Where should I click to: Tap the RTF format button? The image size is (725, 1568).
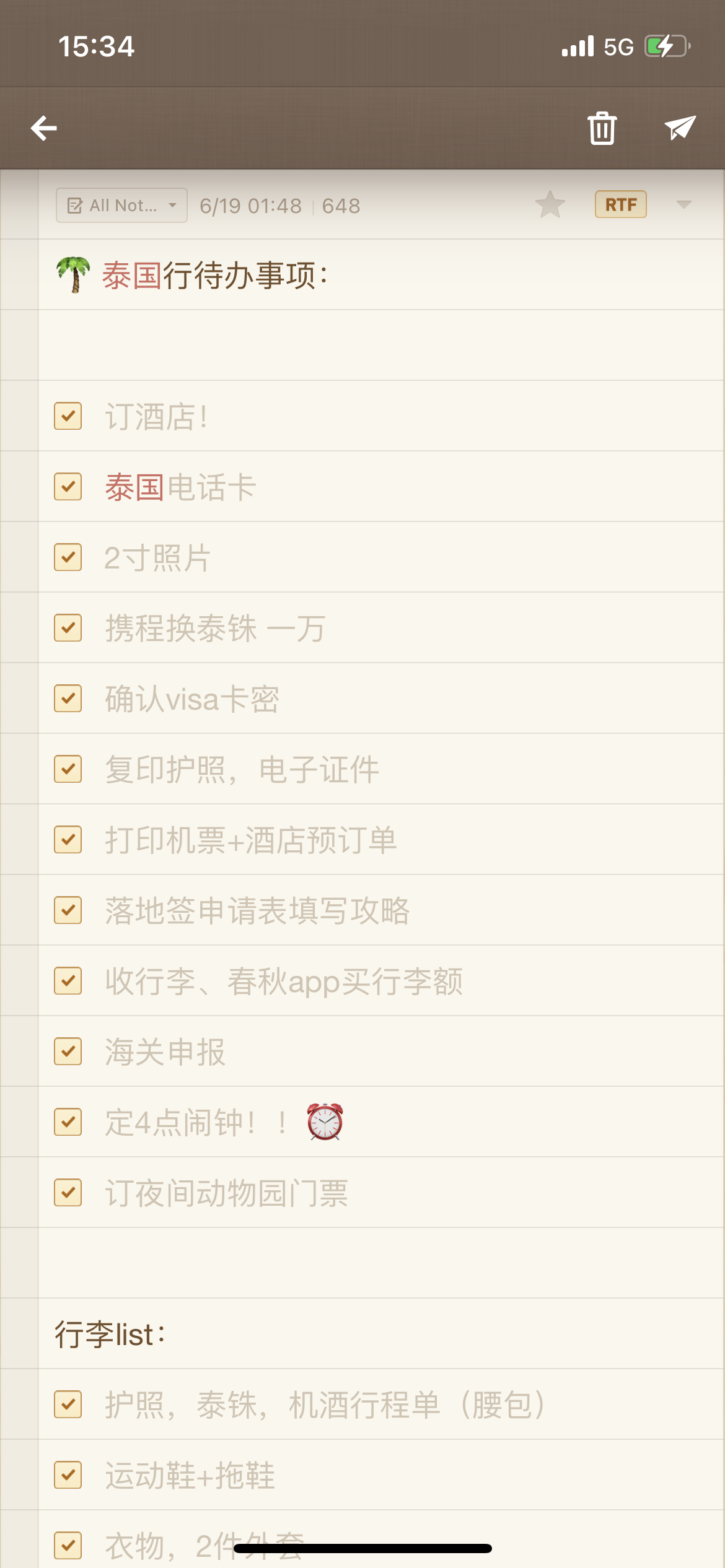[621, 204]
